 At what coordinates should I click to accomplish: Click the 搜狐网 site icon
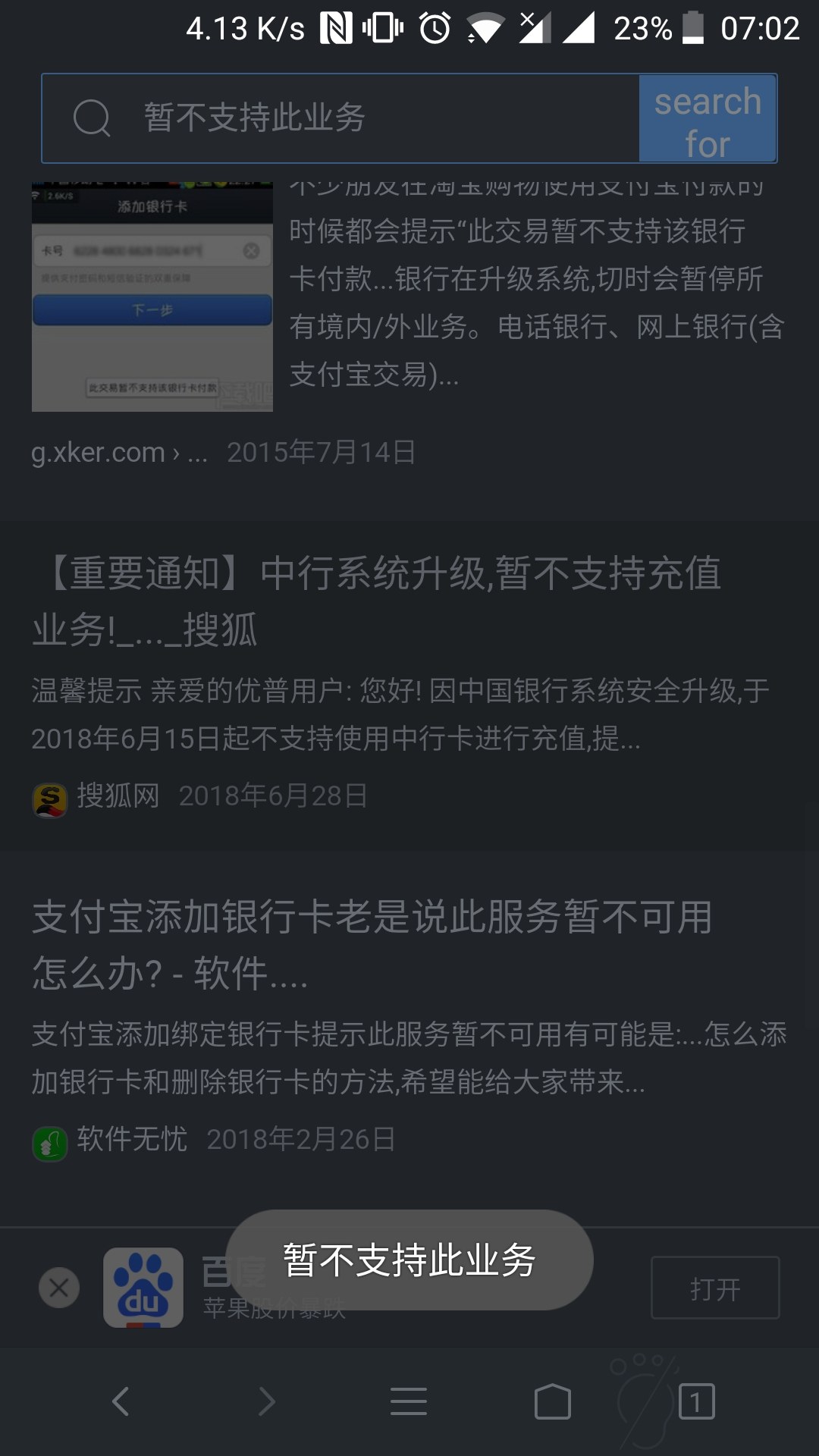(x=50, y=796)
